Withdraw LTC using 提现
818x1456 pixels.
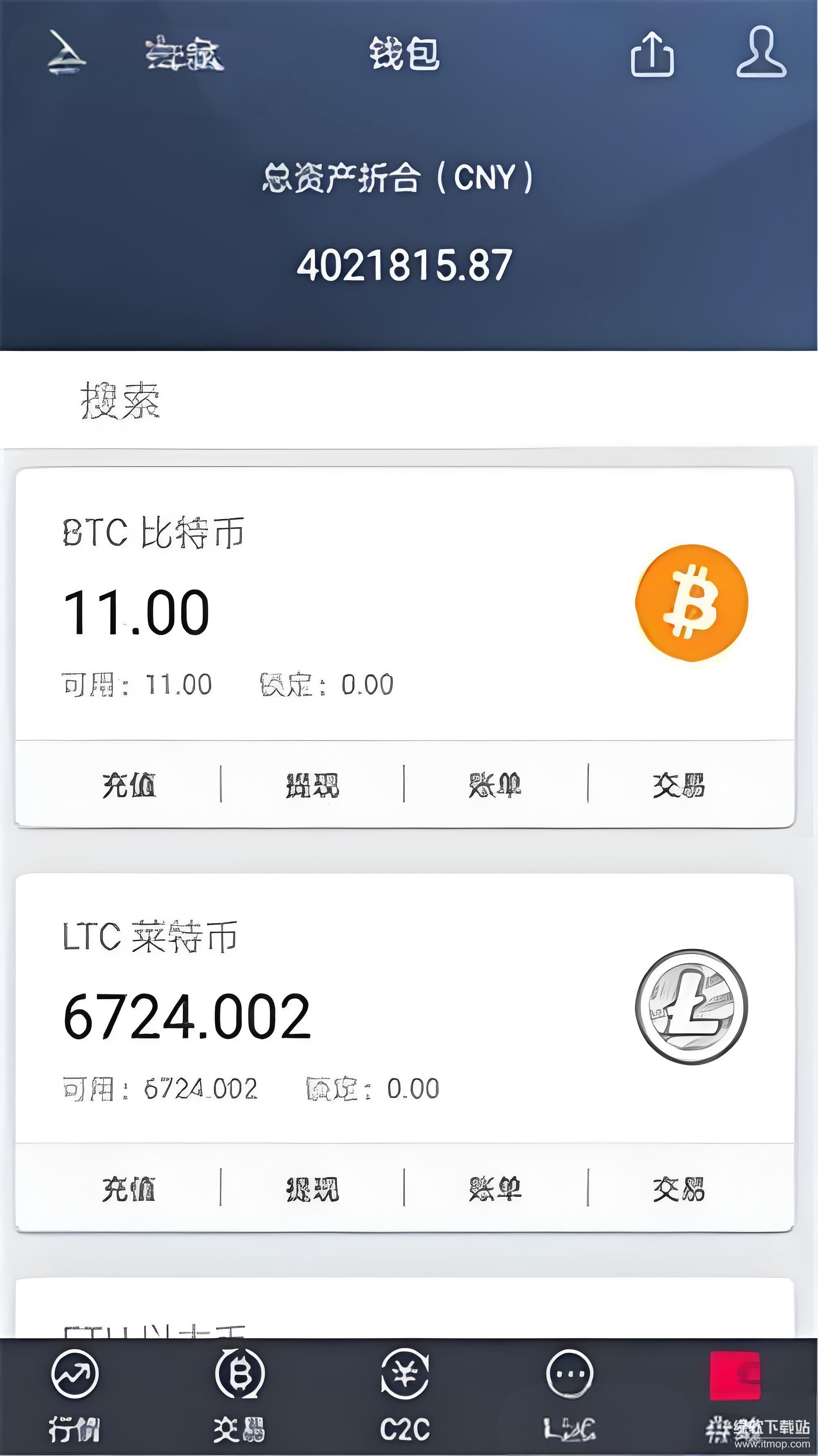pos(312,1189)
